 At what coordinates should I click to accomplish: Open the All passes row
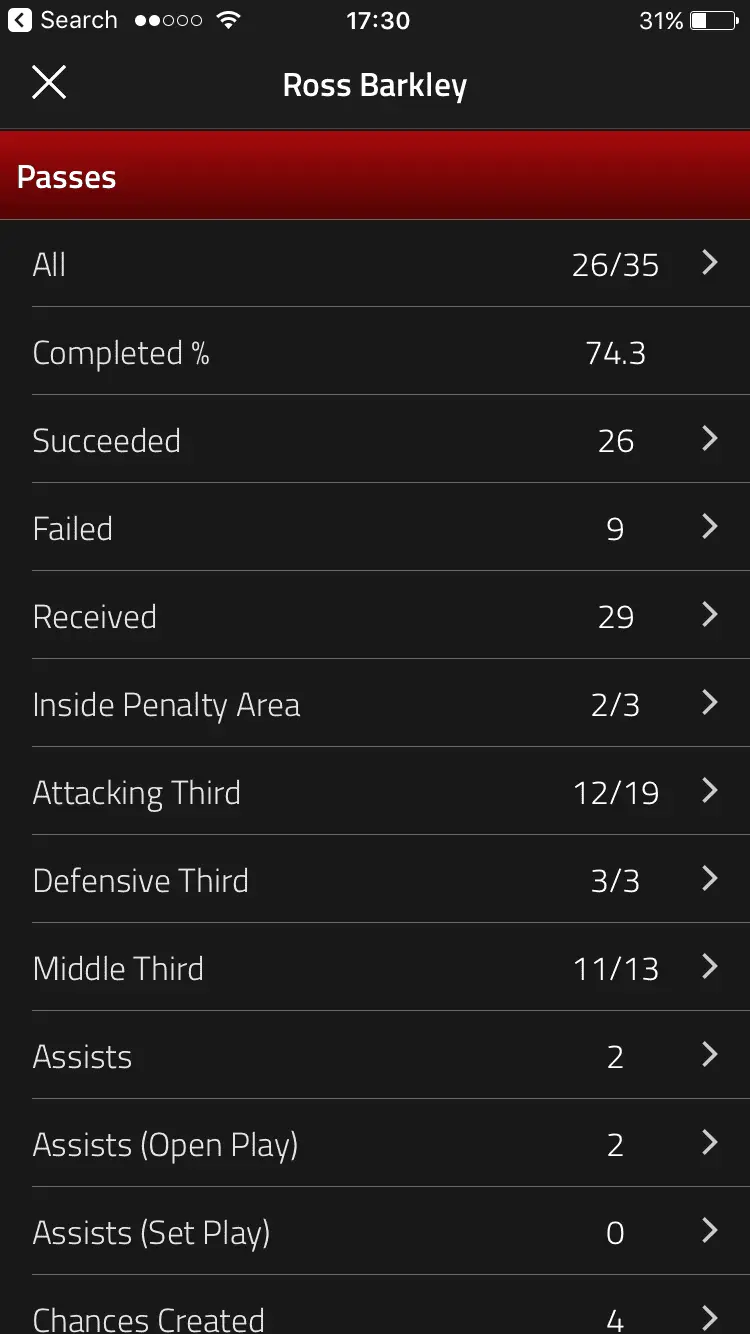tap(375, 264)
